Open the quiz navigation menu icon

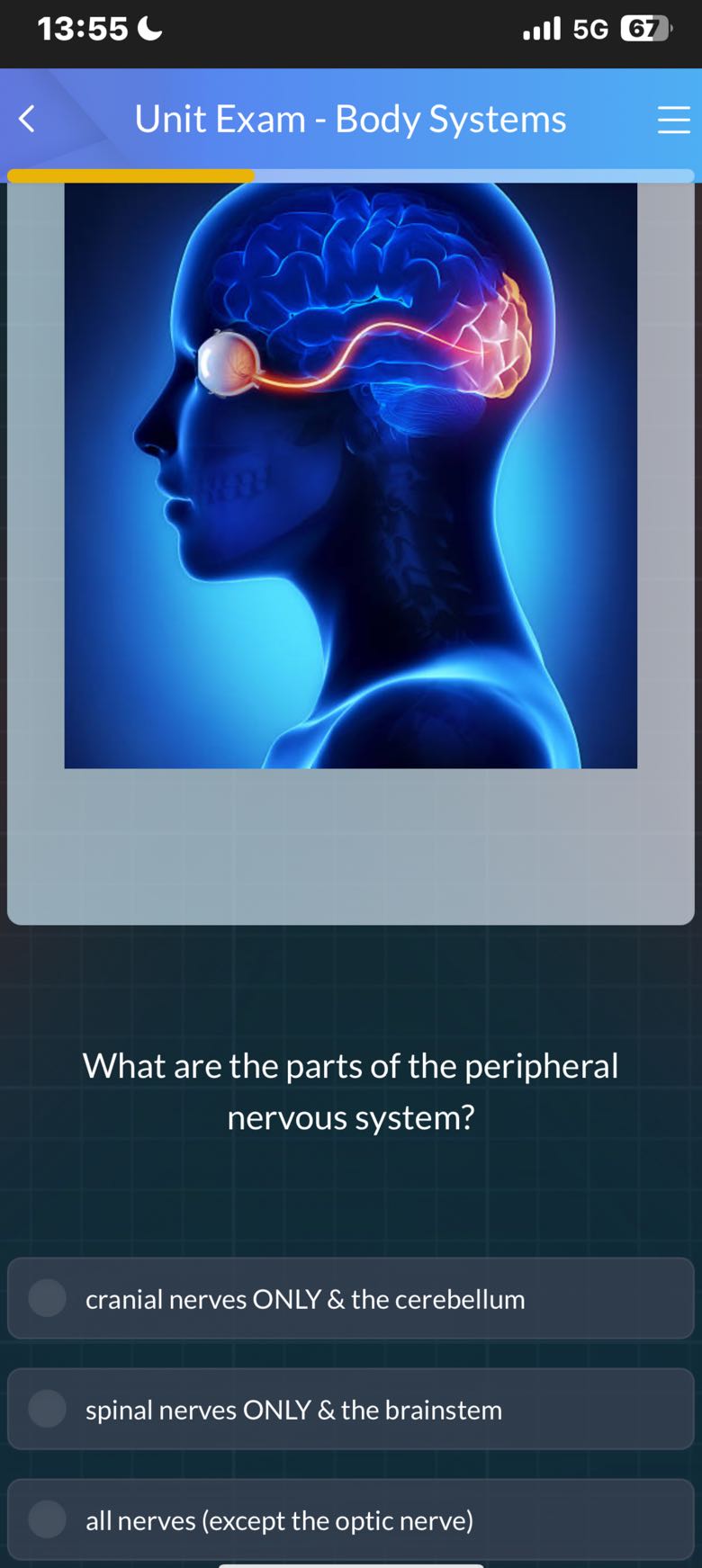(673, 118)
